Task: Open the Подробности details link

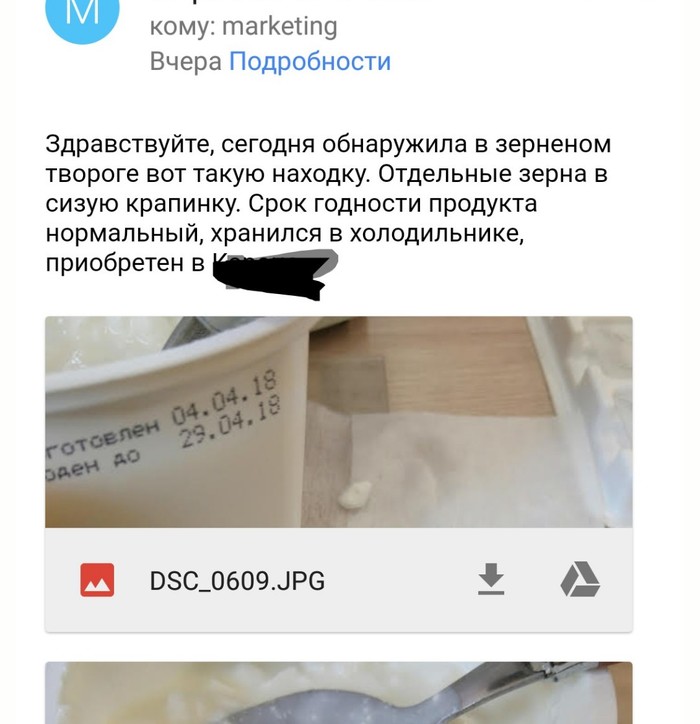Action: pyautogui.click(x=310, y=62)
